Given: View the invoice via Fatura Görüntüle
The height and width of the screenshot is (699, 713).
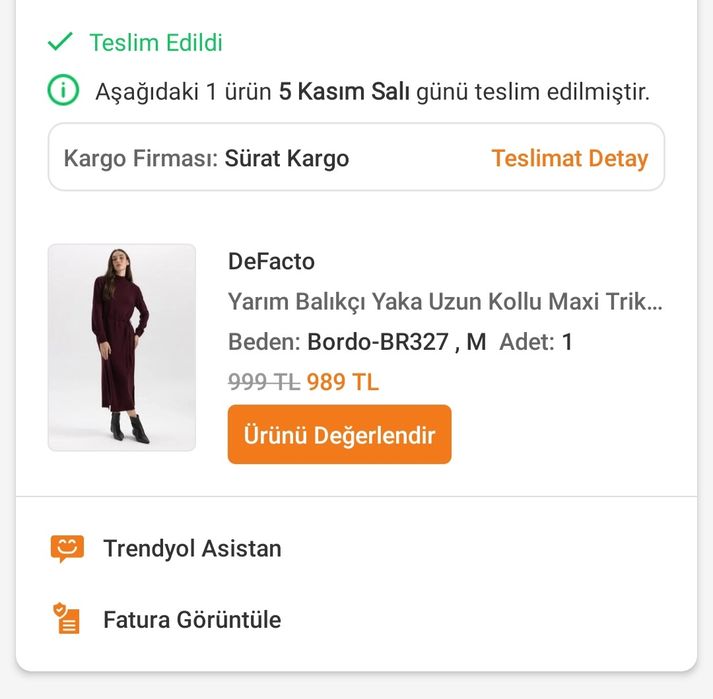Looking at the screenshot, I should (191, 619).
